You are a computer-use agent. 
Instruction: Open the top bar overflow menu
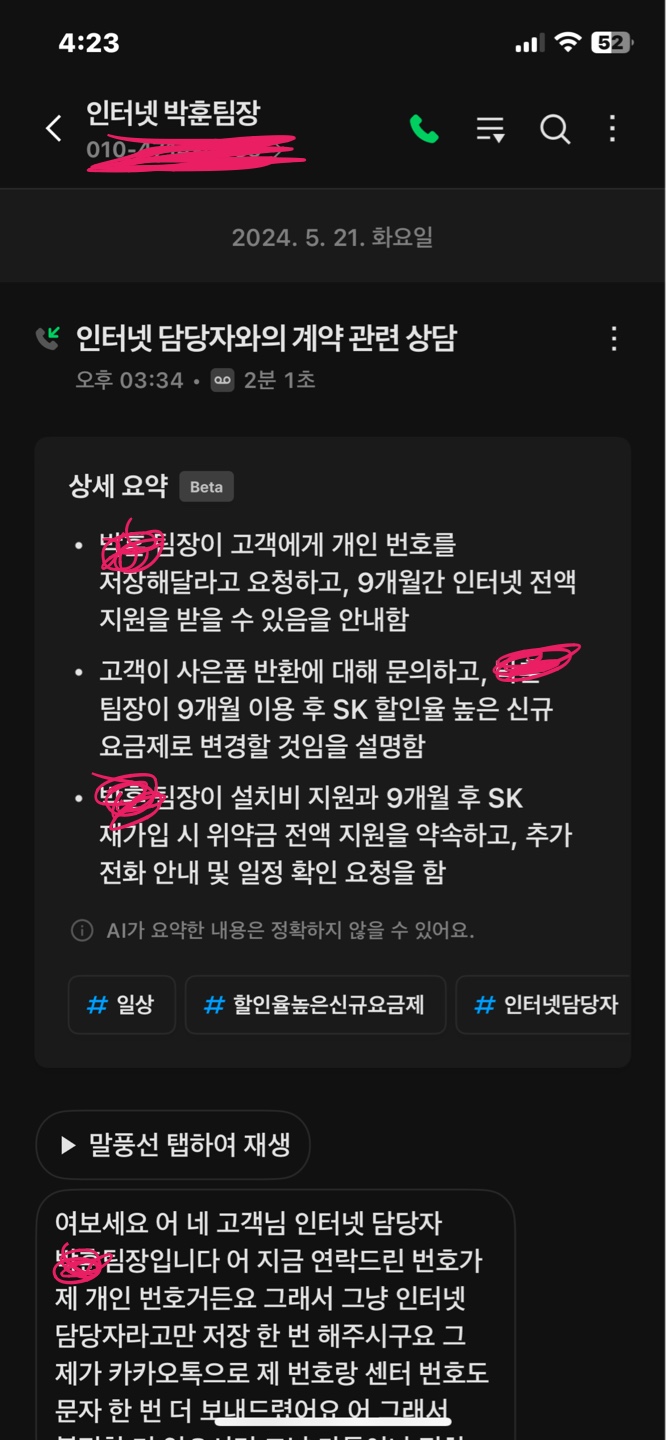pyautogui.click(x=612, y=129)
